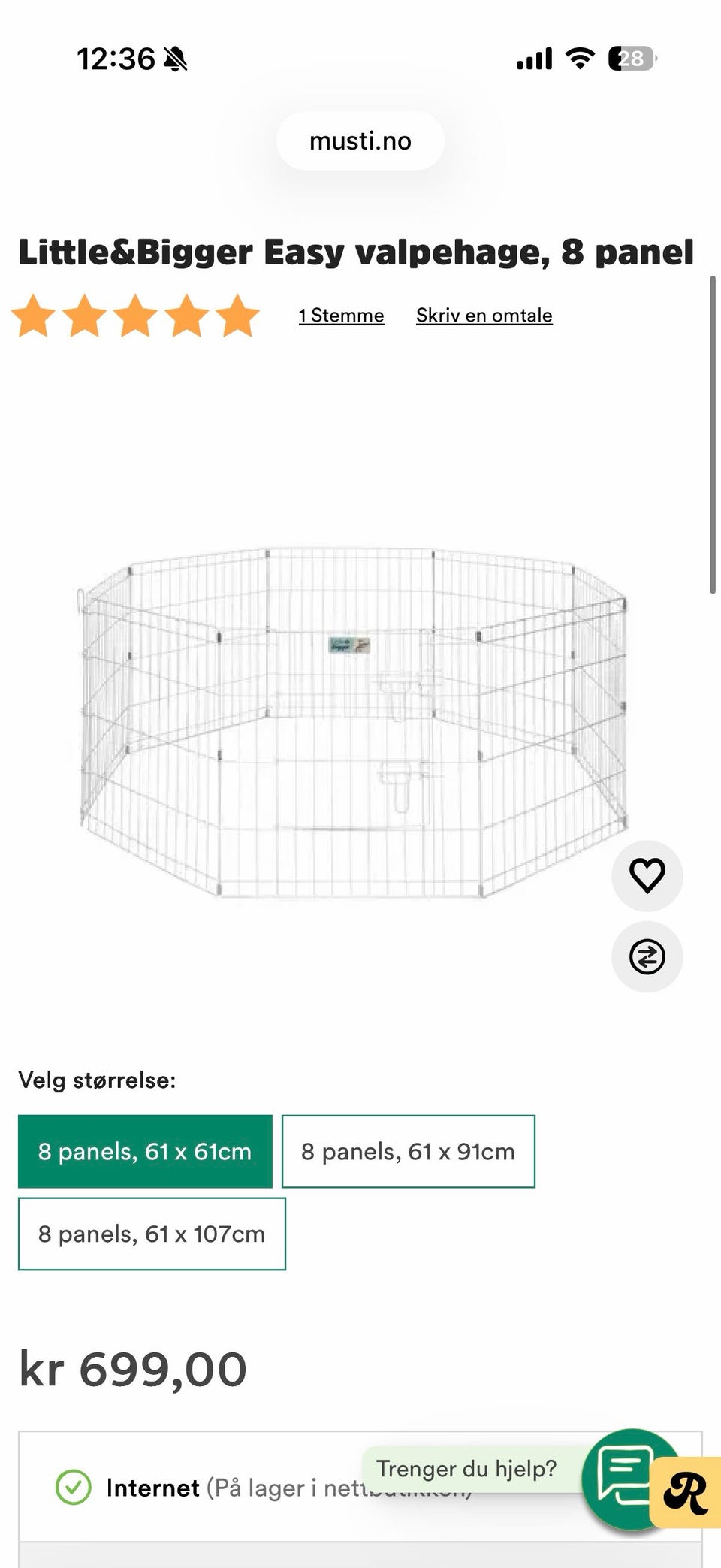Open Velg størrelse options section
This screenshot has height=1568, width=721.
click(97, 1080)
